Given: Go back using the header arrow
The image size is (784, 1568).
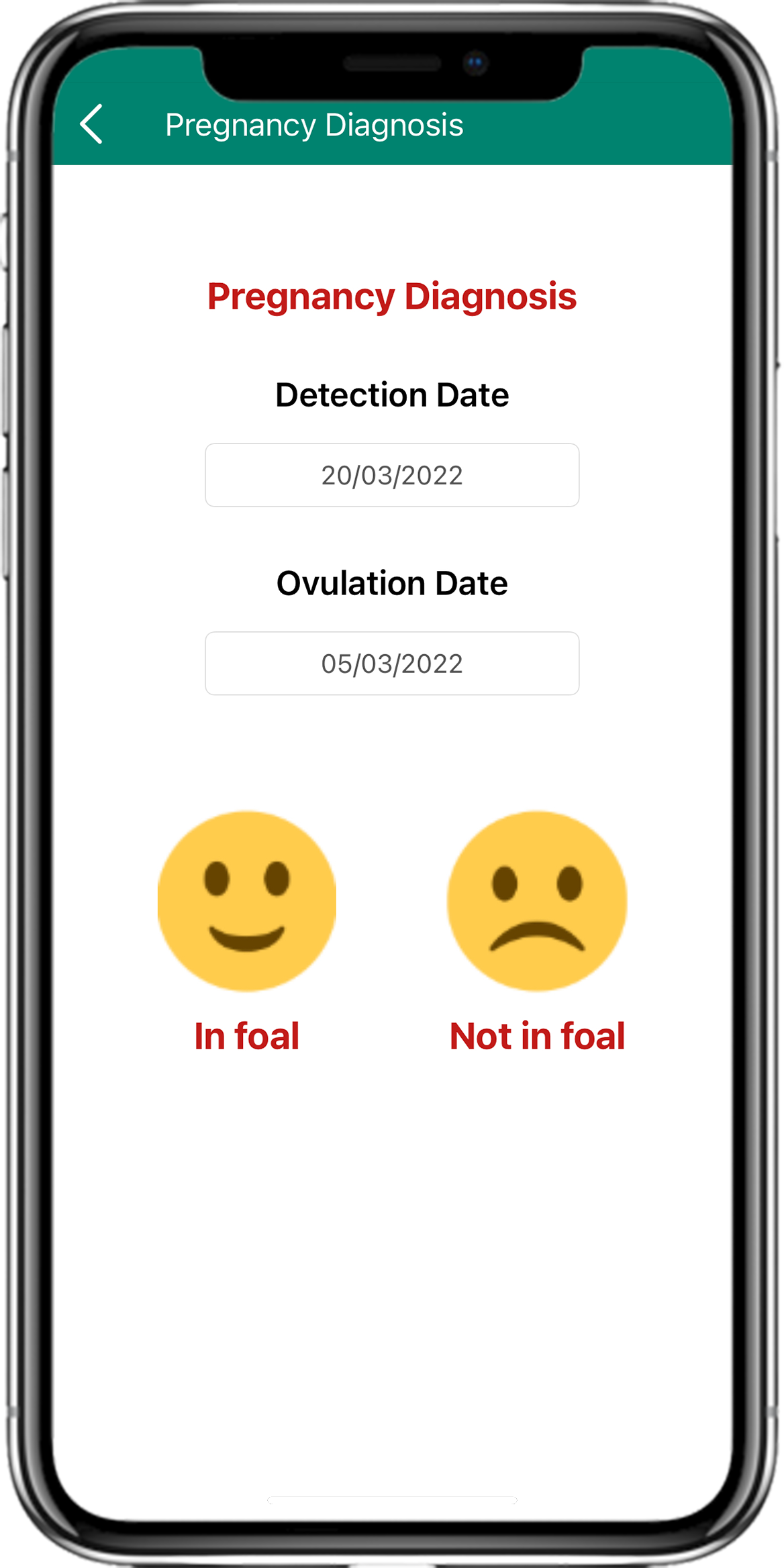Looking at the screenshot, I should pyautogui.click(x=92, y=124).
